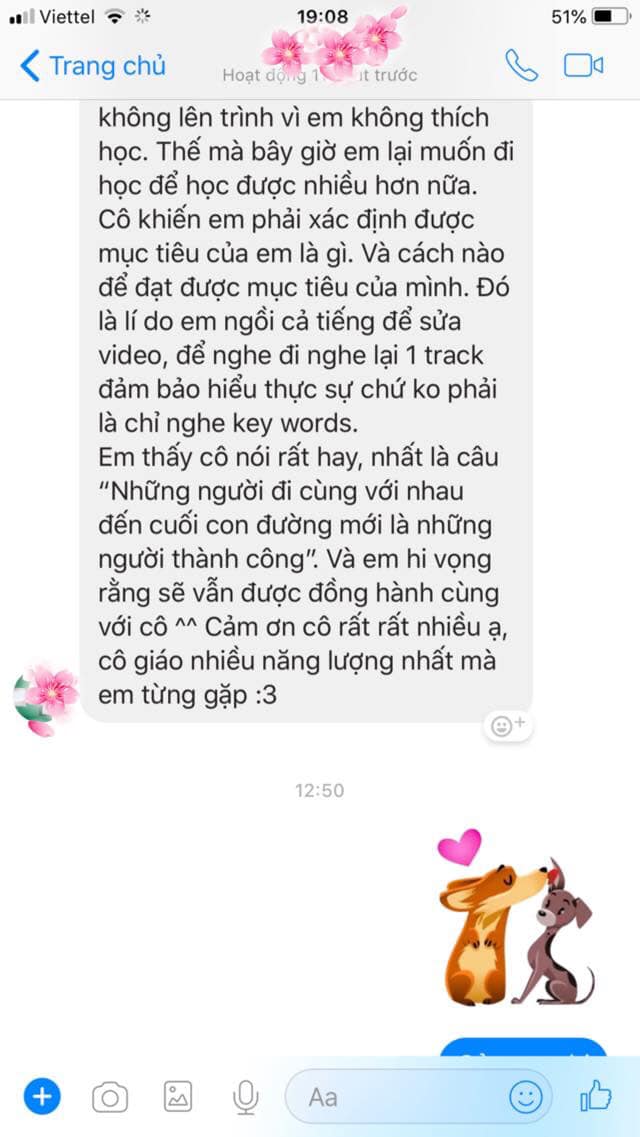Open the plus attachments menu
The width and height of the screenshot is (640, 1137).
tap(41, 1098)
